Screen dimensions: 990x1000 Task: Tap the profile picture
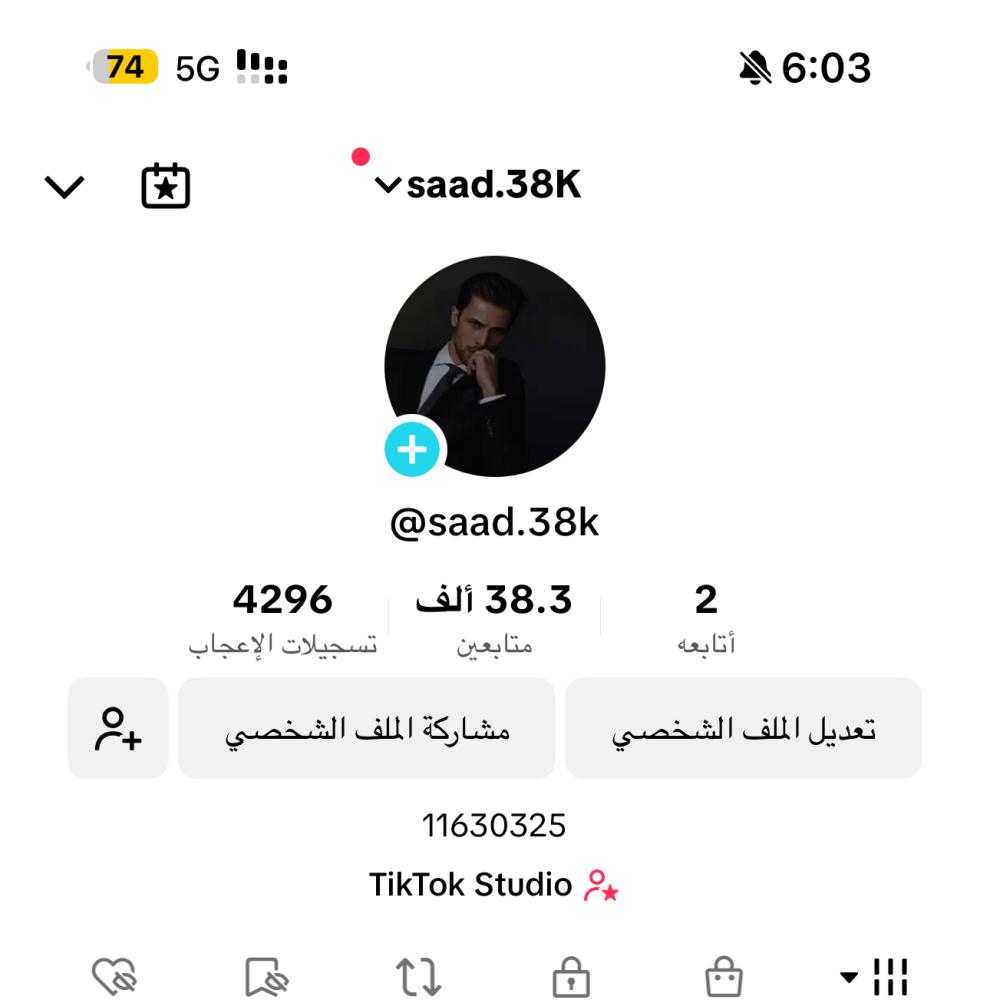pyautogui.click(x=495, y=365)
